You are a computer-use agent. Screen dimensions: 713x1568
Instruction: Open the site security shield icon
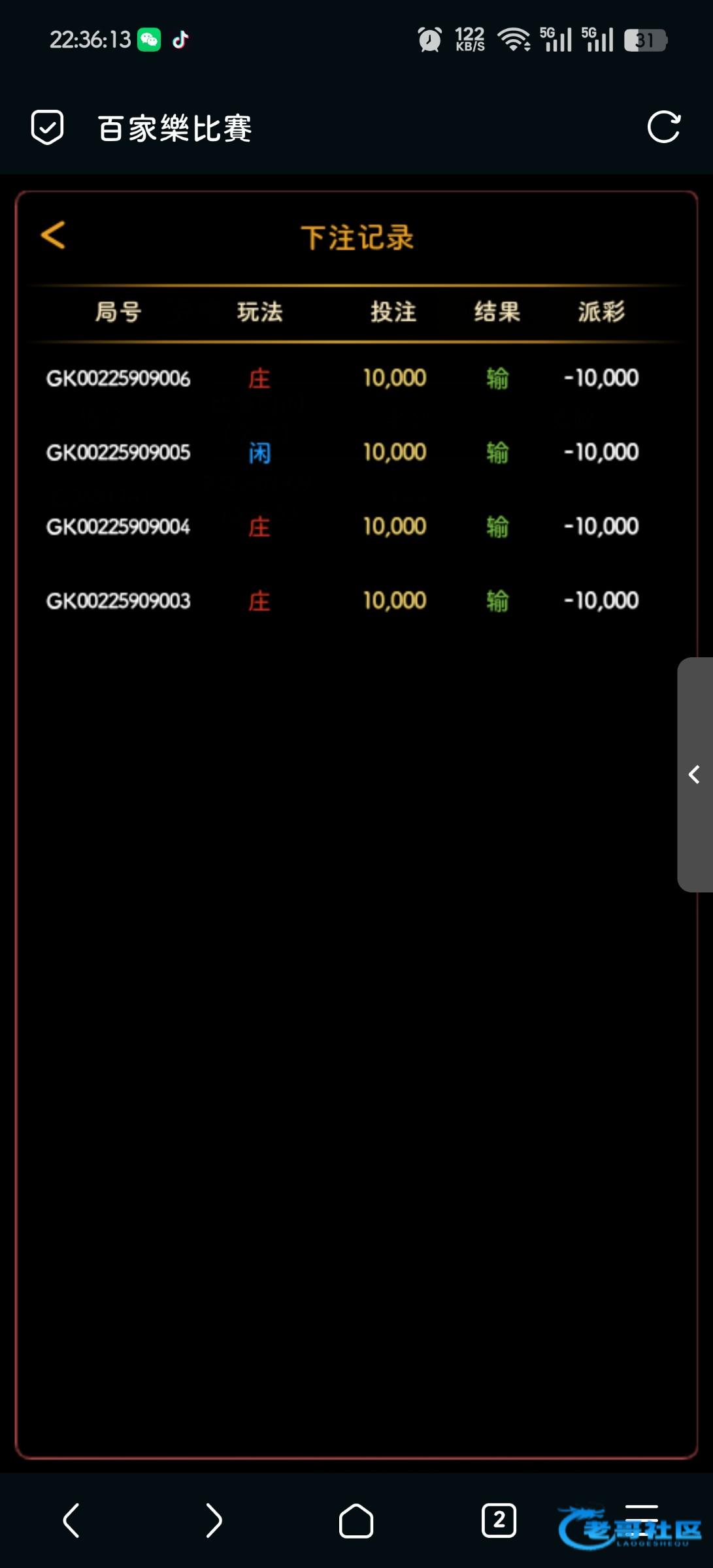point(48,127)
